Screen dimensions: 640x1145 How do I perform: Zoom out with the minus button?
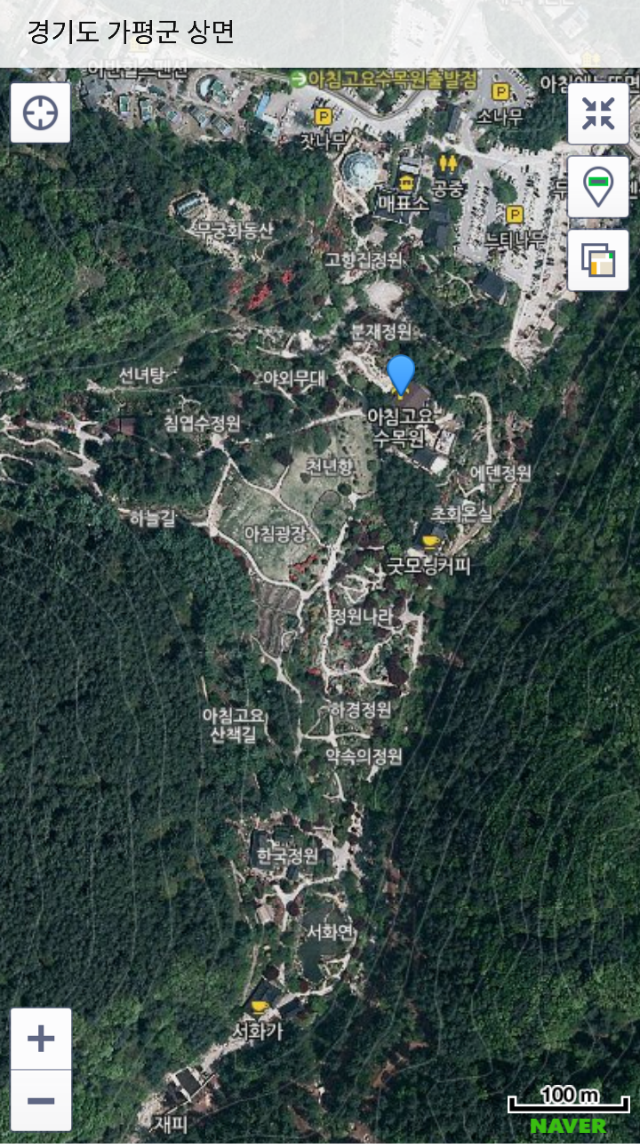(41, 1100)
